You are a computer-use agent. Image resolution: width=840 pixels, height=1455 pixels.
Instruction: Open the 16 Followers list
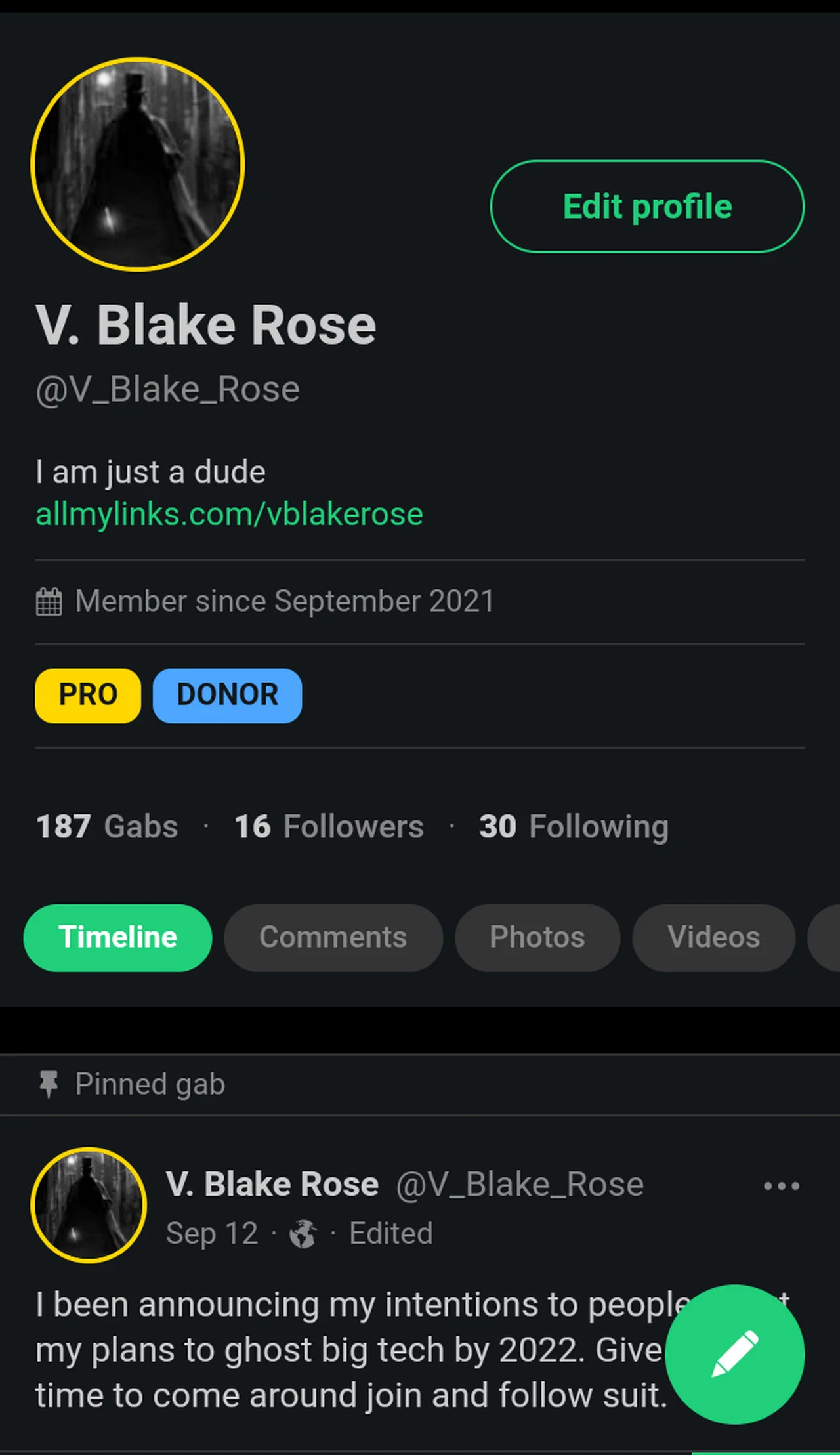329,826
